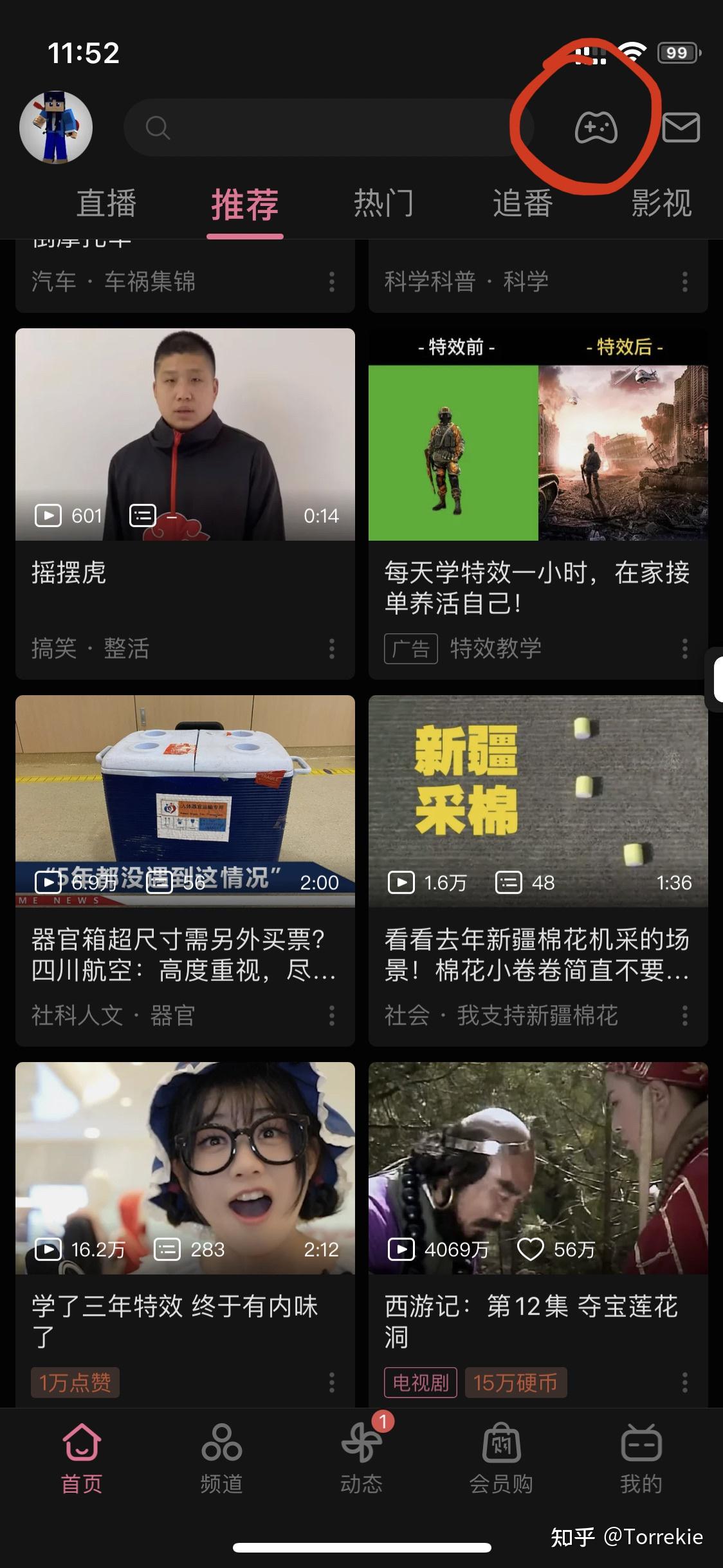
Task: Open the three-dot menu on 摇摆虎 video
Action: point(333,649)
